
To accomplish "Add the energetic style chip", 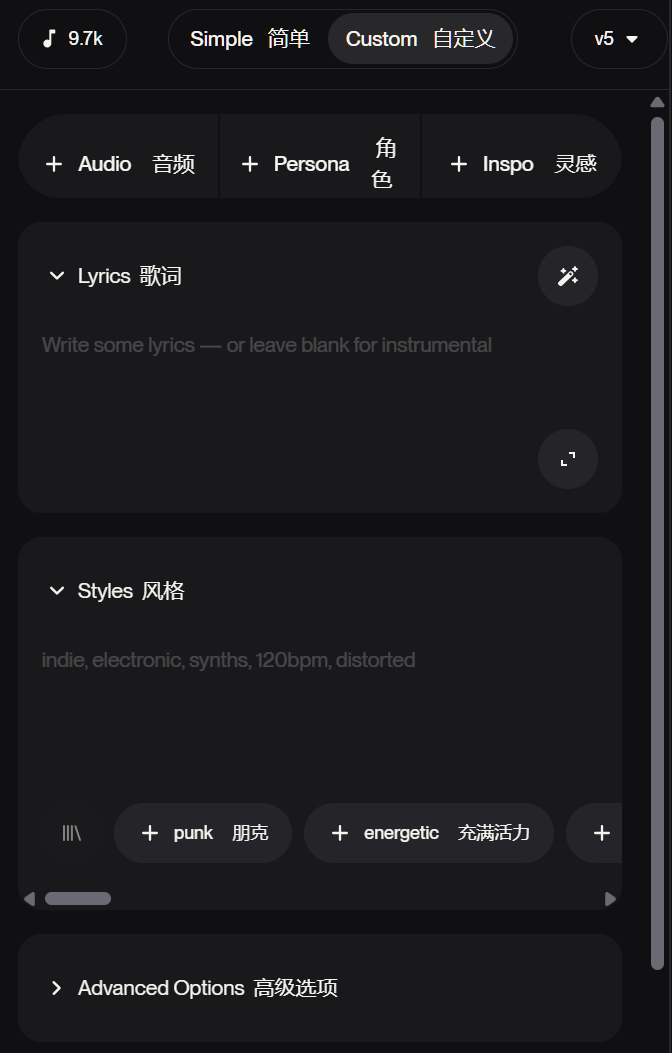I will pos(429,833).
